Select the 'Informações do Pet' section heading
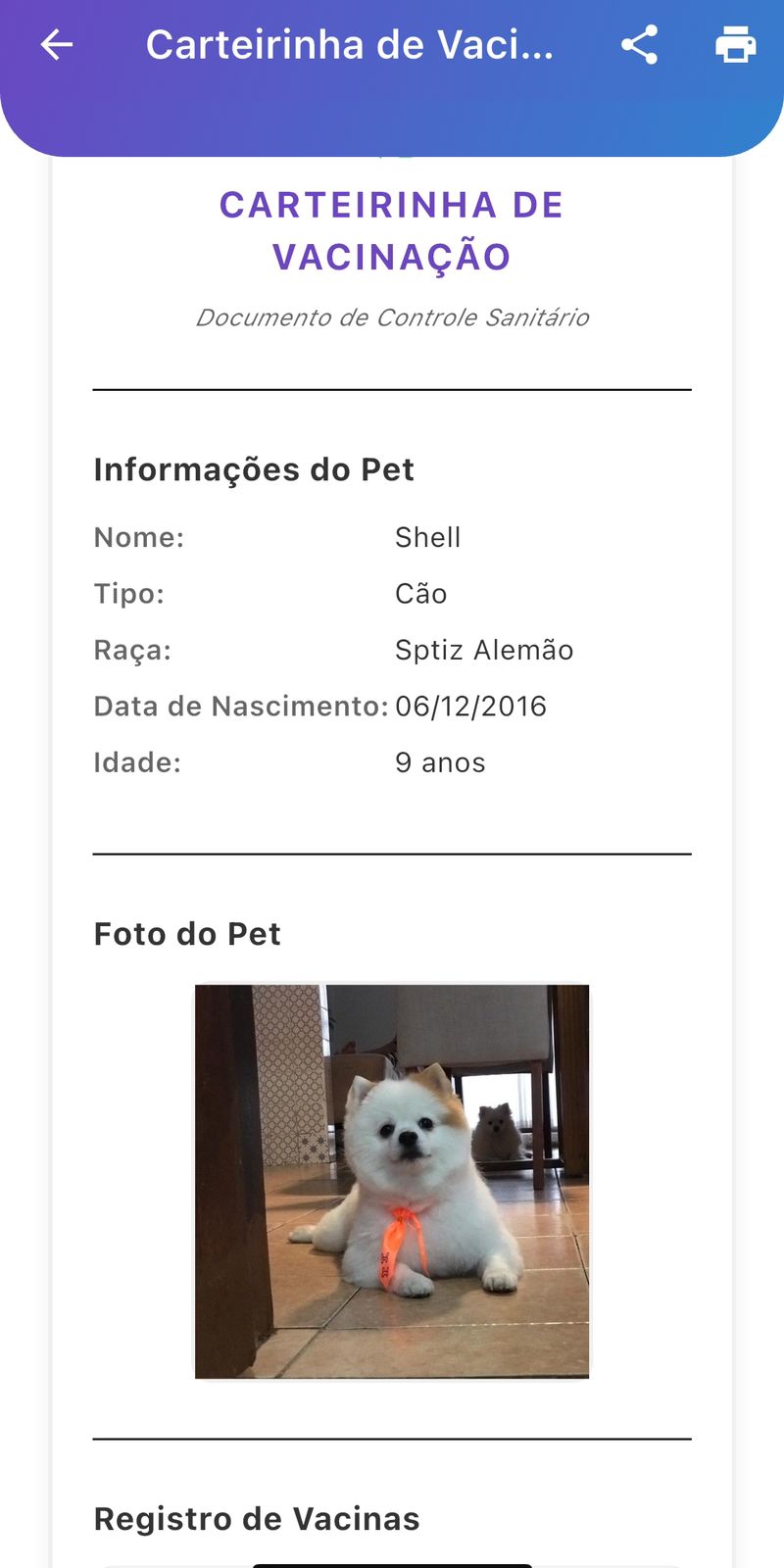The width and height of the screenshot is (784, 1568). pyautogui.click(x=254, y=469)
